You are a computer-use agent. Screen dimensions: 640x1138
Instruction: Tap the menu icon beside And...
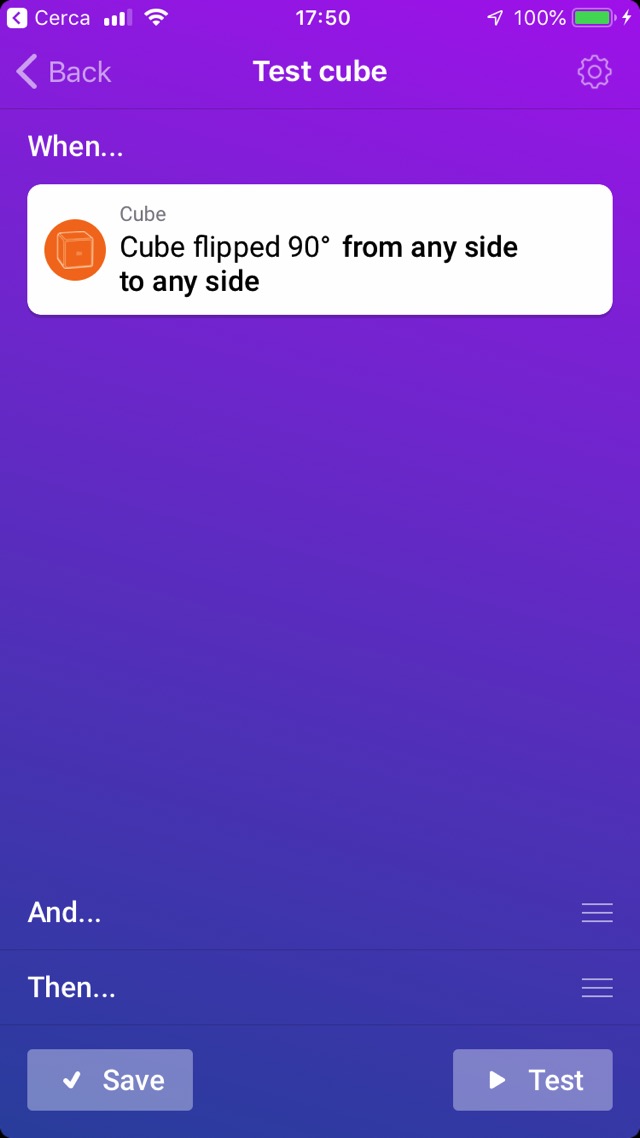(x=597, y=912)
